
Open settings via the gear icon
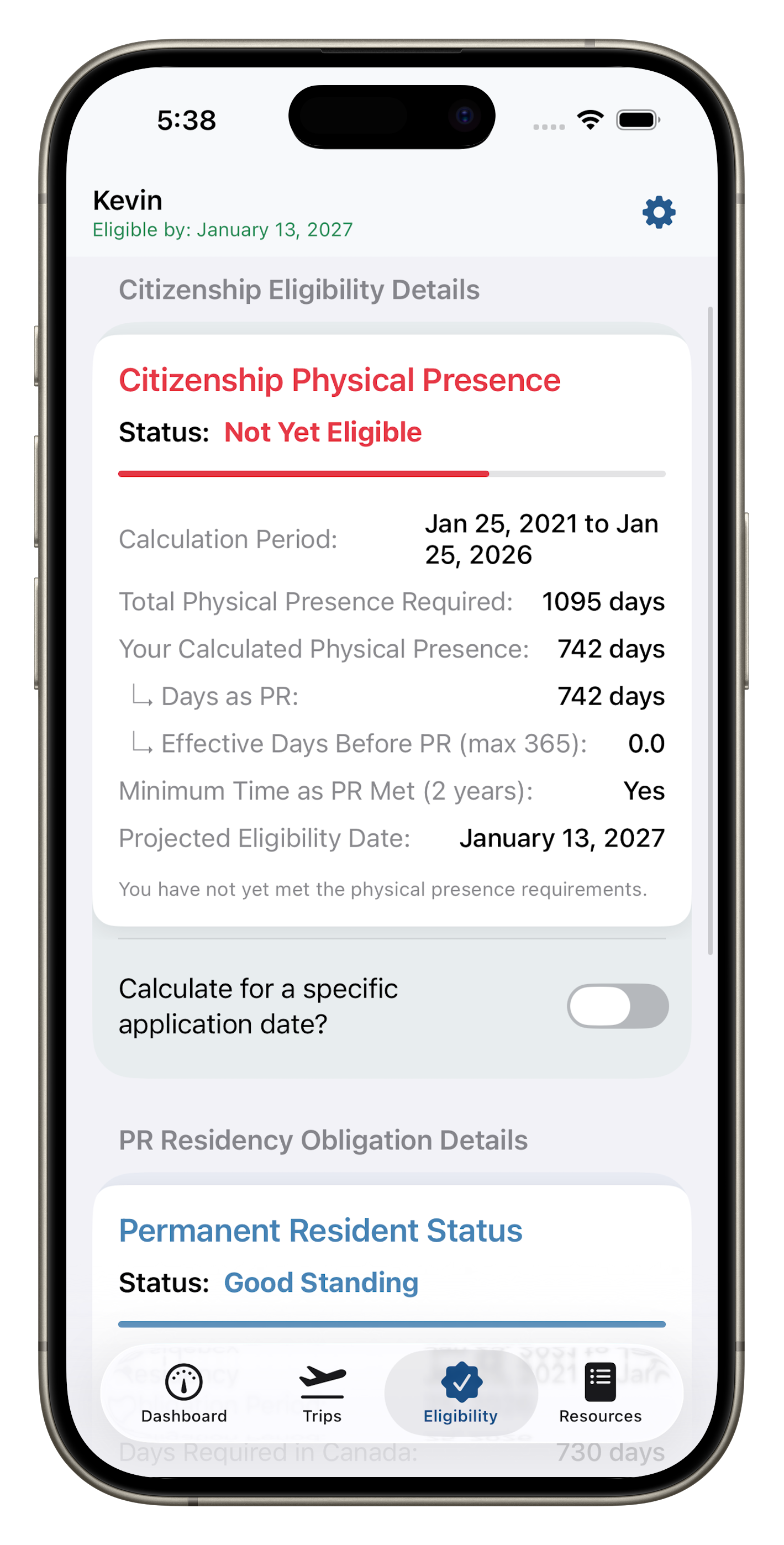click(x=659, y=212)
